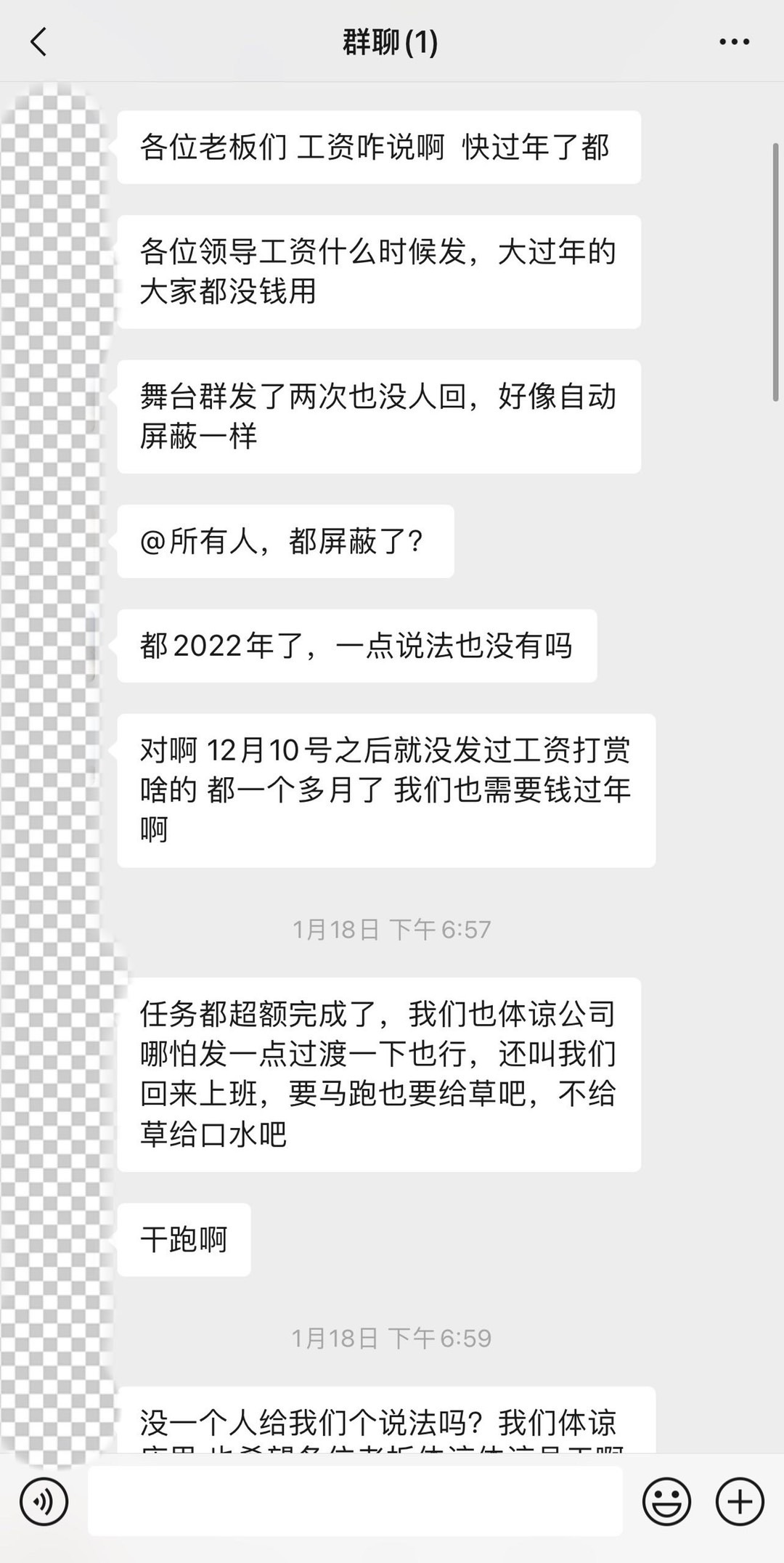Open the plus attachment menu
This screenshot has width=784, height=1563.
point(740,1501)
